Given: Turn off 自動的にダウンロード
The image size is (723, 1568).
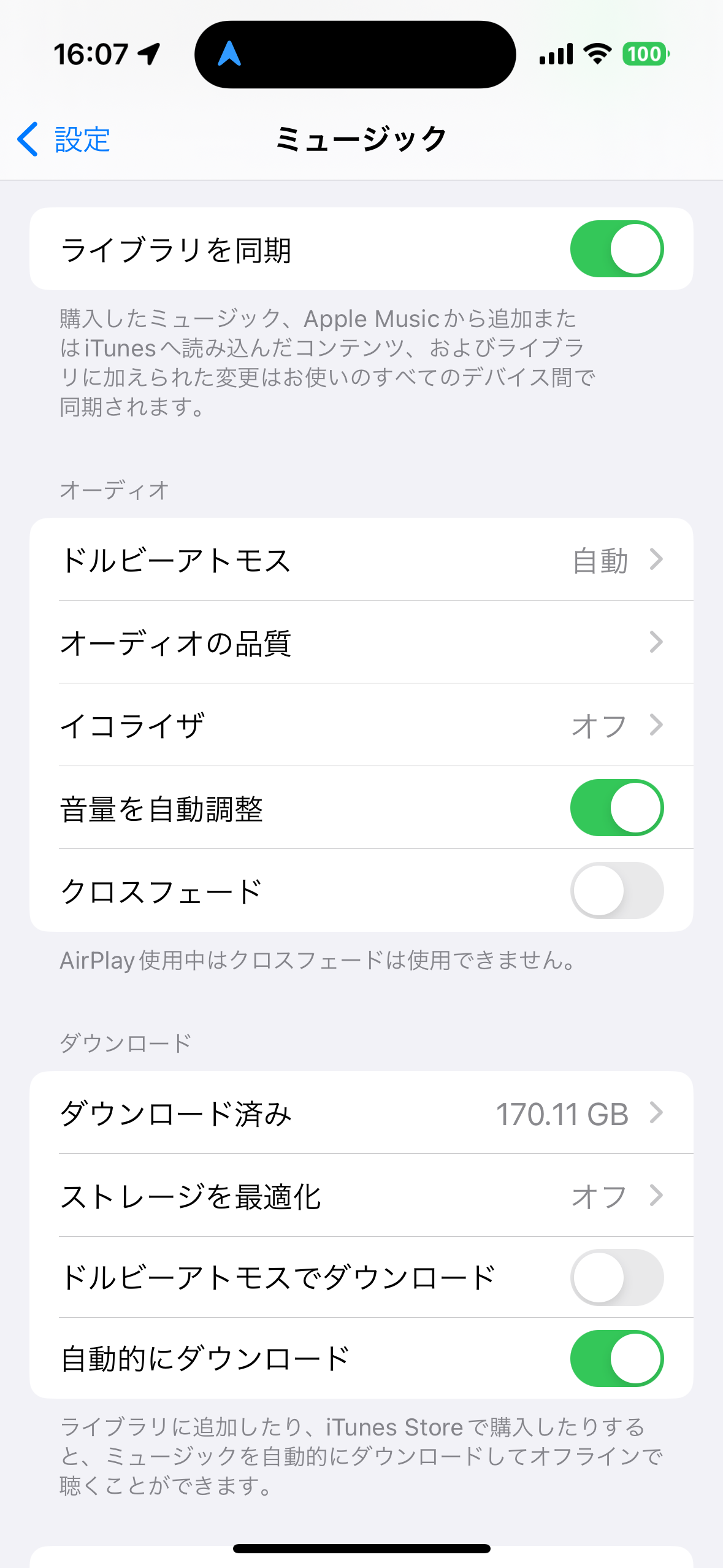Looking at the screenshot, I should point(616,1358).
